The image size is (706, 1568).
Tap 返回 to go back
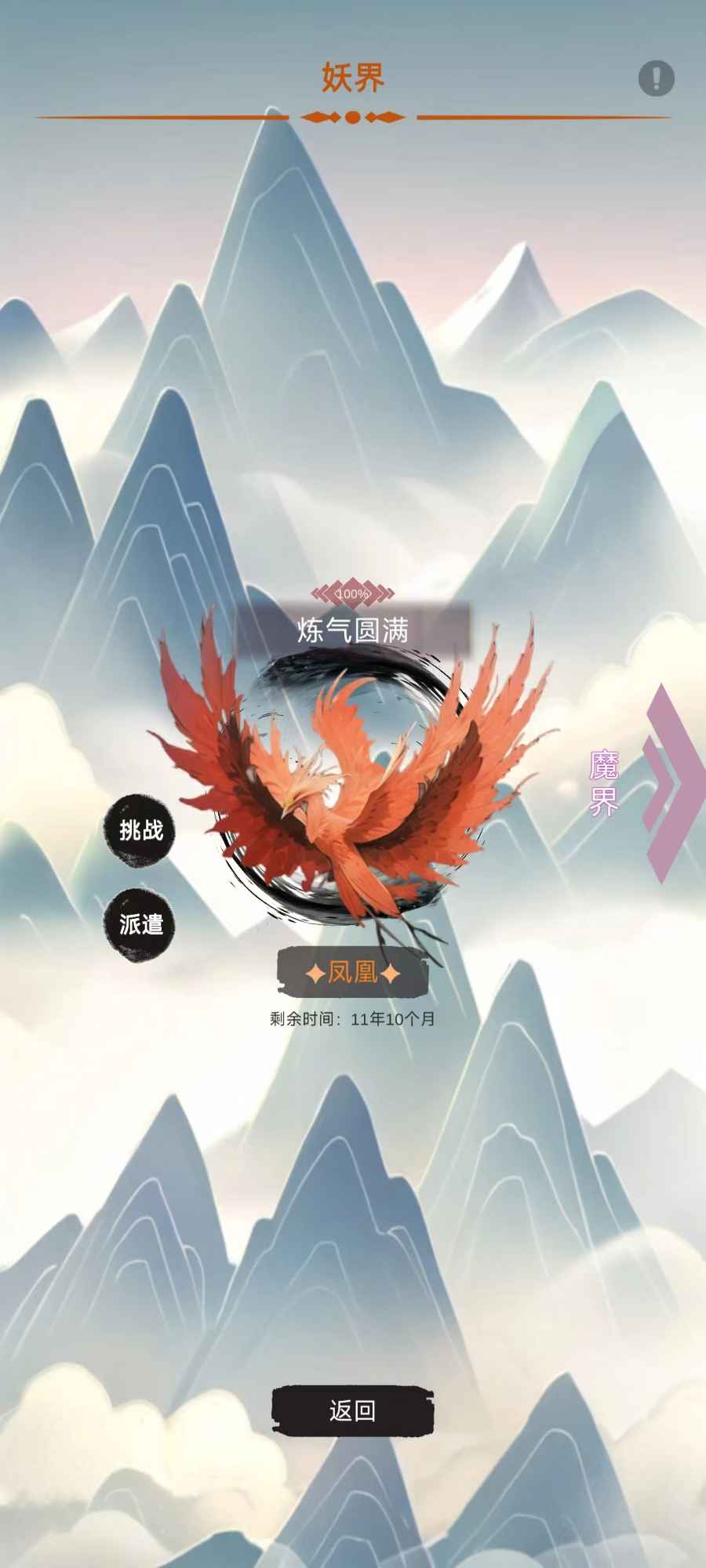[352, 1411]
